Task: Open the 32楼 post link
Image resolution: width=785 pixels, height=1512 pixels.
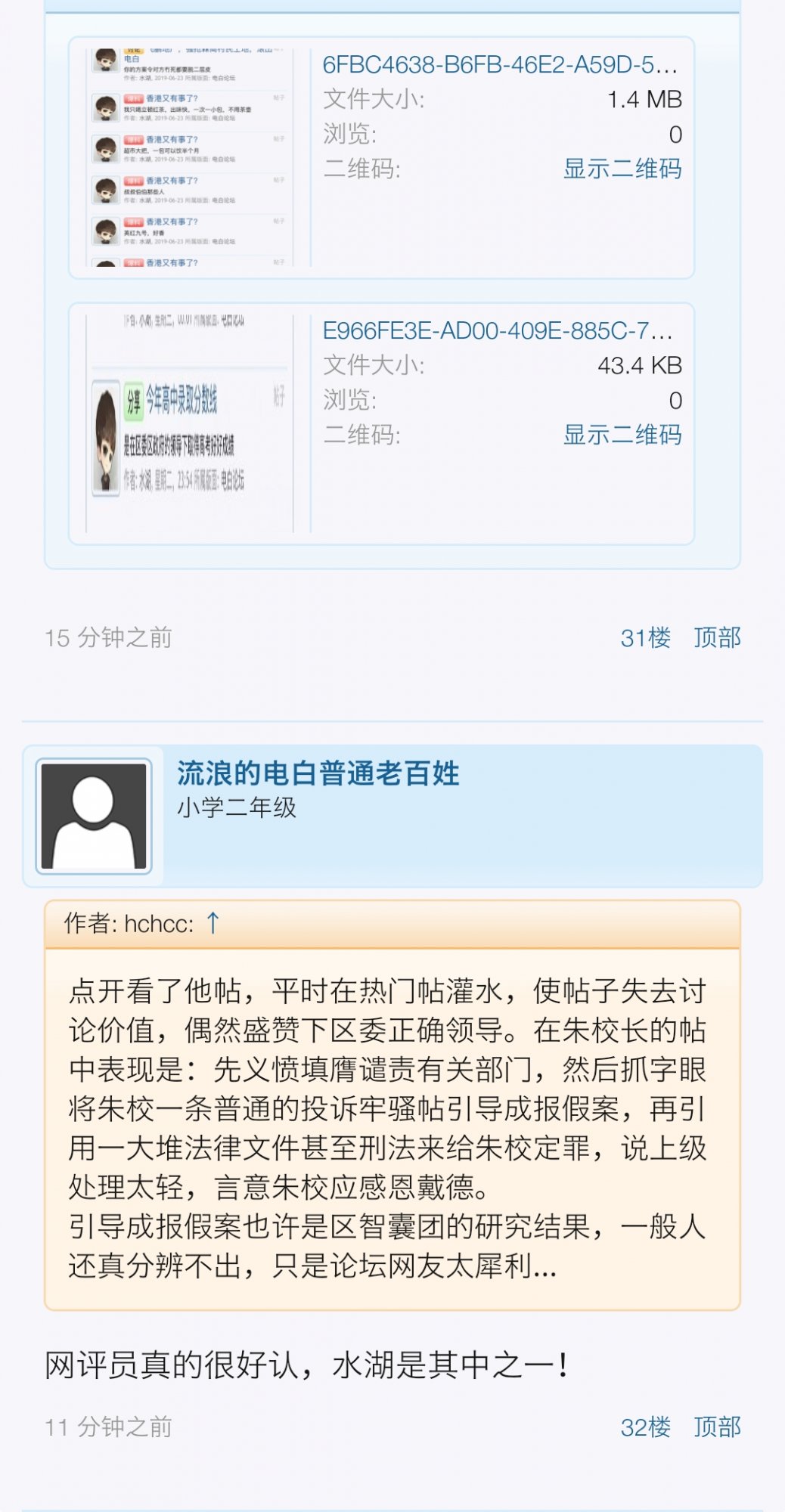Action: (x=645, y=1427)
